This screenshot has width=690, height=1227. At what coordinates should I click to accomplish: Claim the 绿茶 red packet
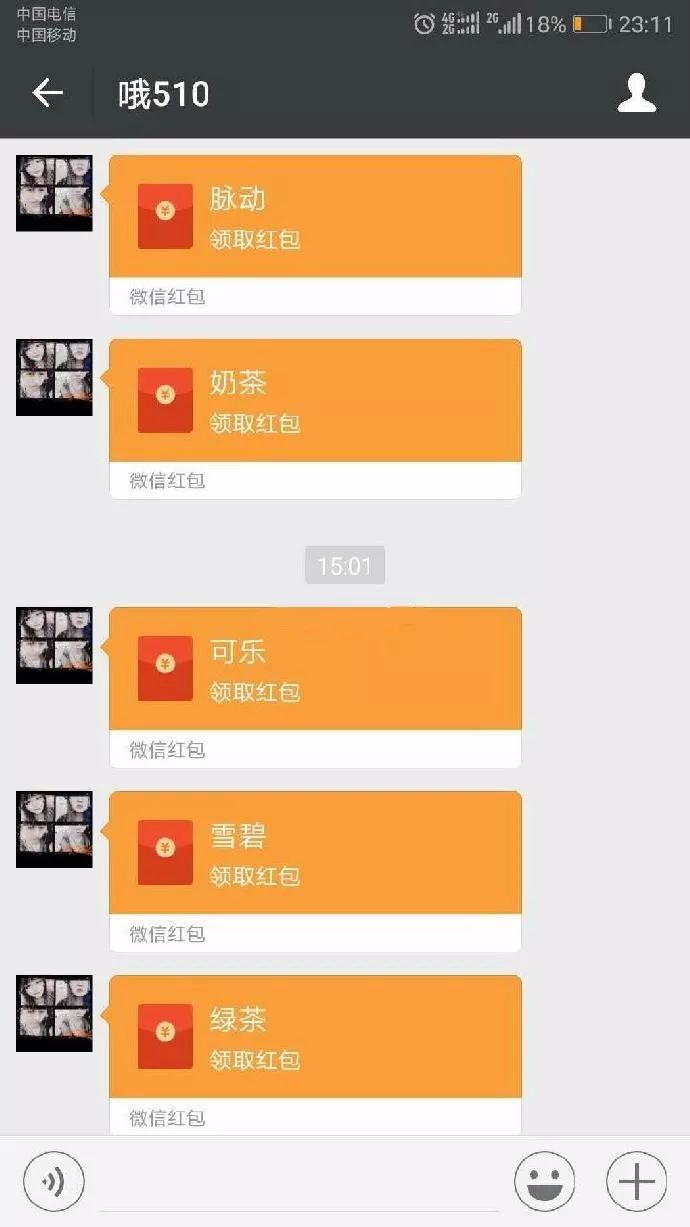click(x=315, y=1037)
